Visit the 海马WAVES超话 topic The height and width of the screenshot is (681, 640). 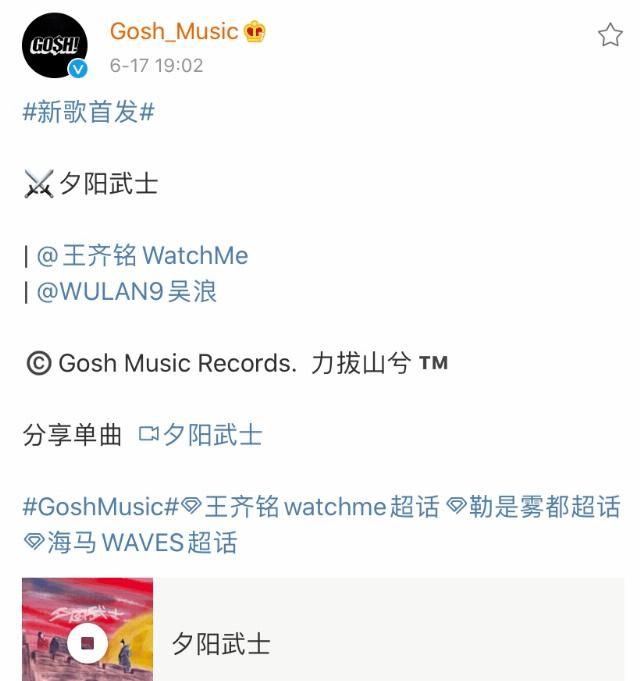(x=130, y=543)
